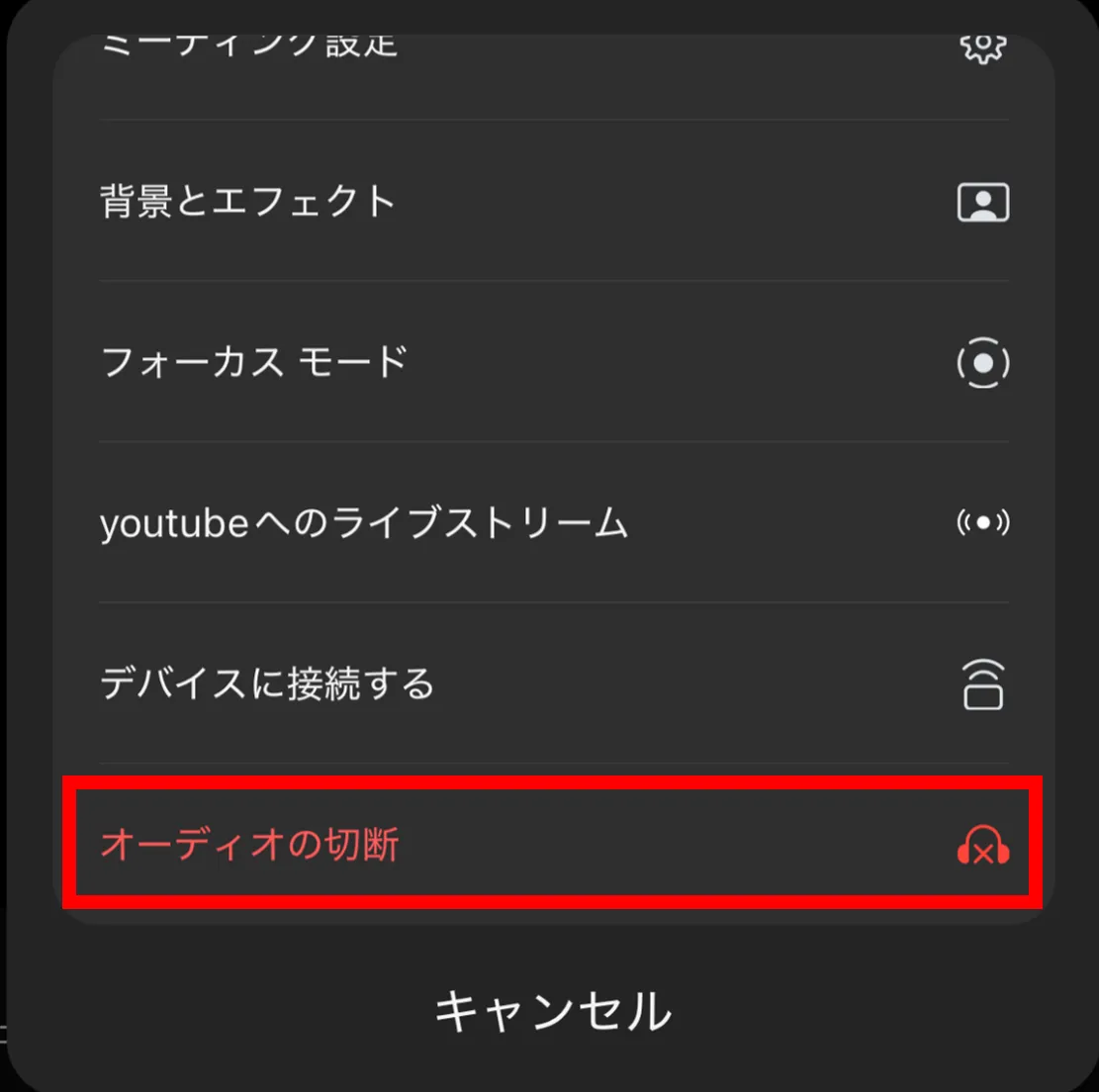Enable フォーカス モード
Viewport: 1099px width, 1092px height.
[x=255, y=362]
